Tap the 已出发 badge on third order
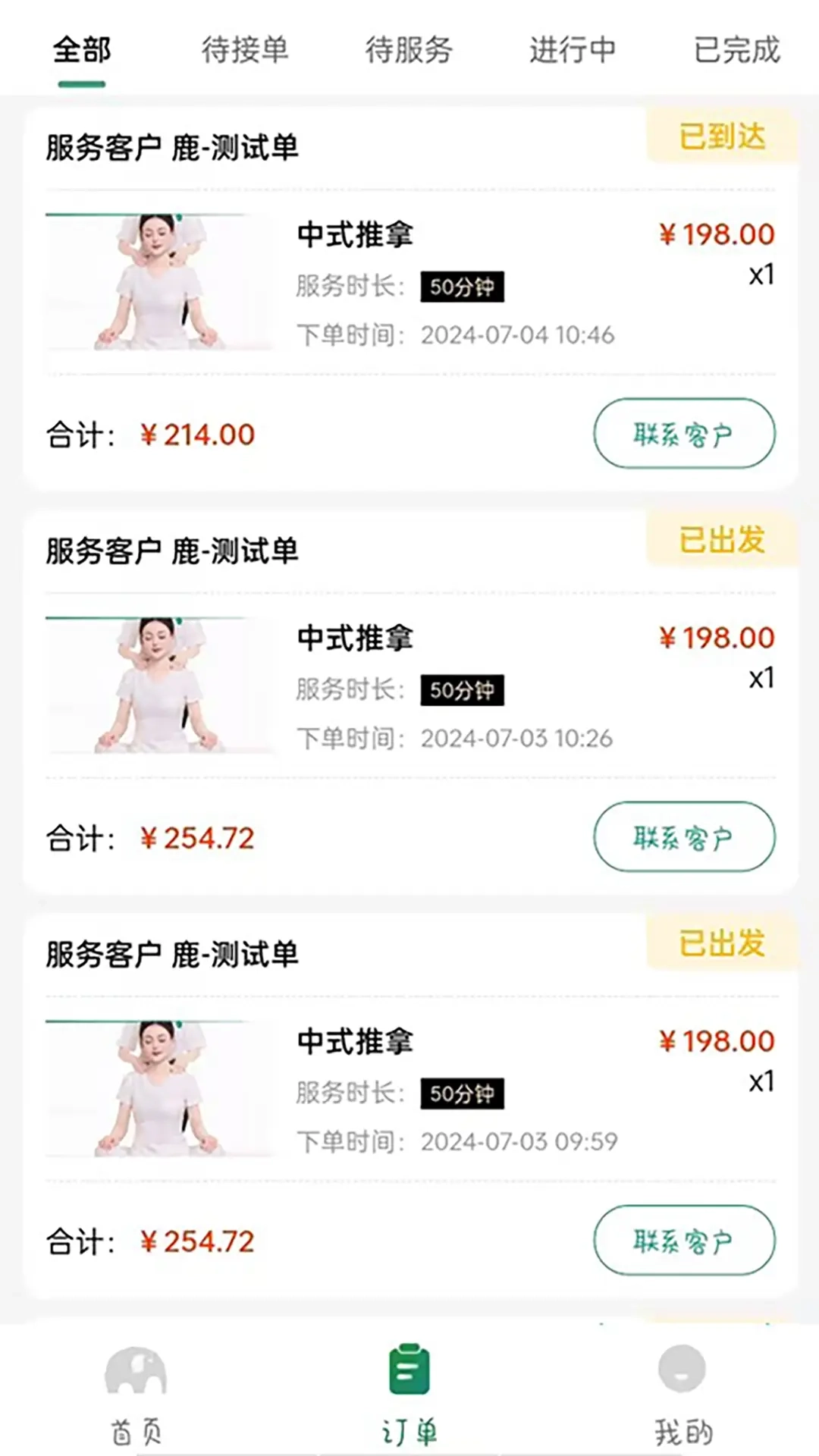 pyautogui.click(x=721, y=943)
